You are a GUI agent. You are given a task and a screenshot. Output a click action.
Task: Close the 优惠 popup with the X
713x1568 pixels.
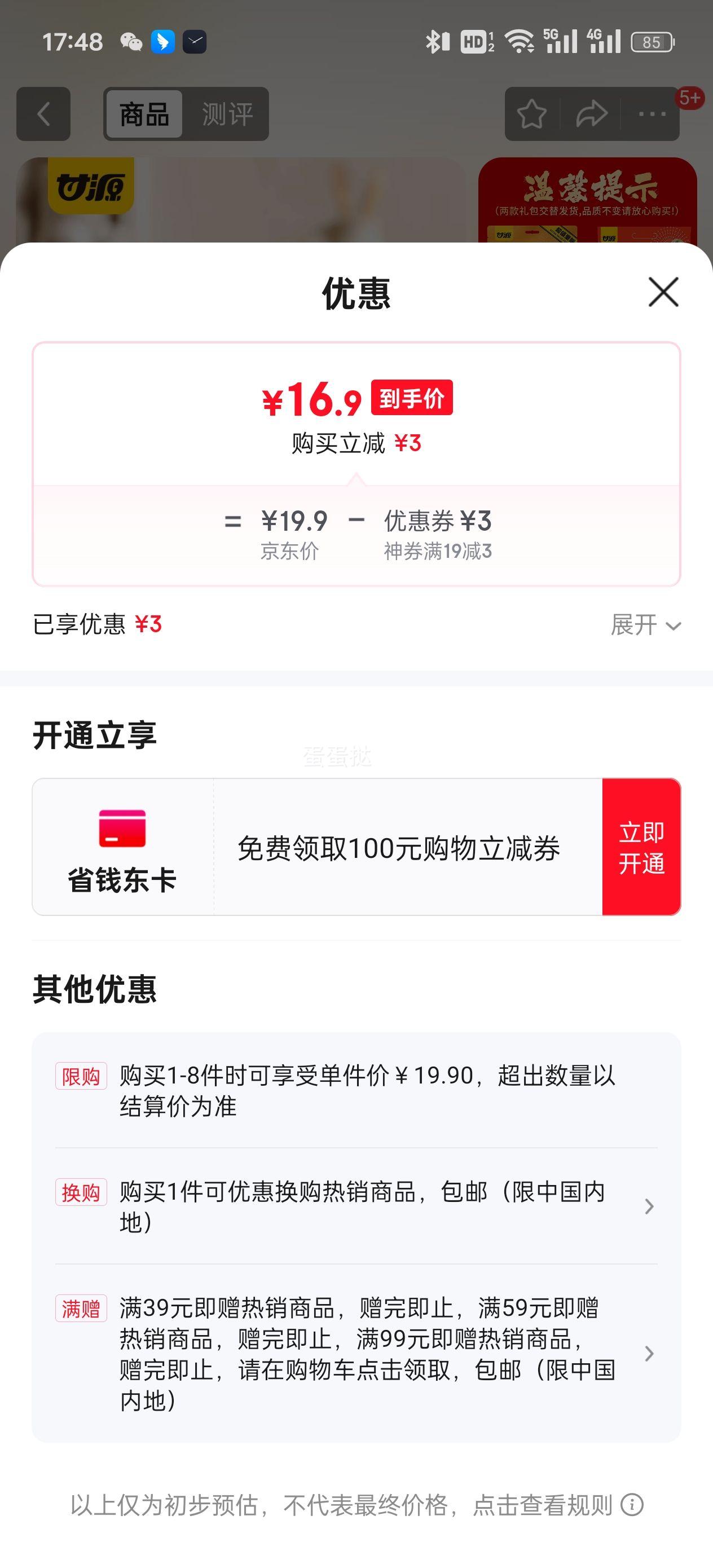click(662, 293)
